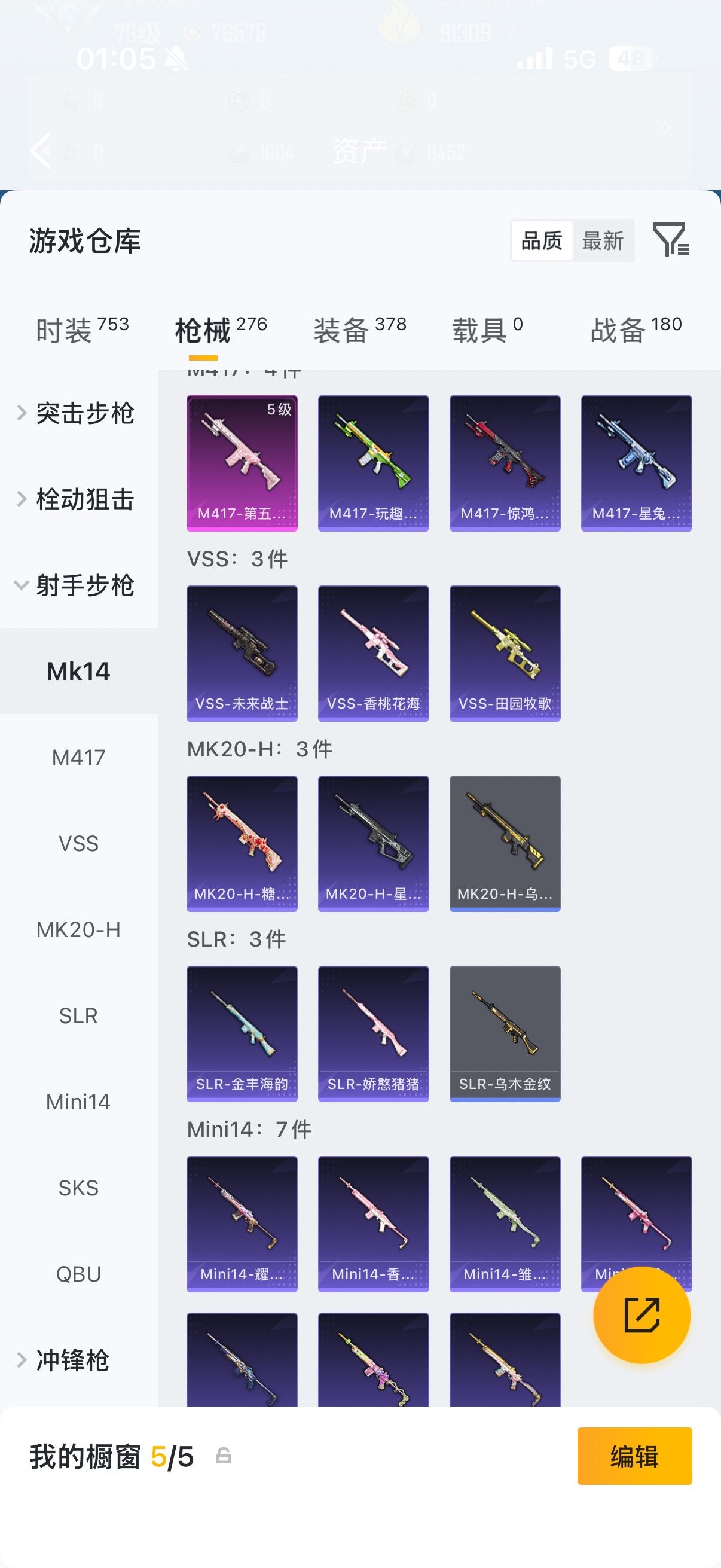
Task: Open the M417-第五 level 5 skin
Action: [x=242, y=463]
